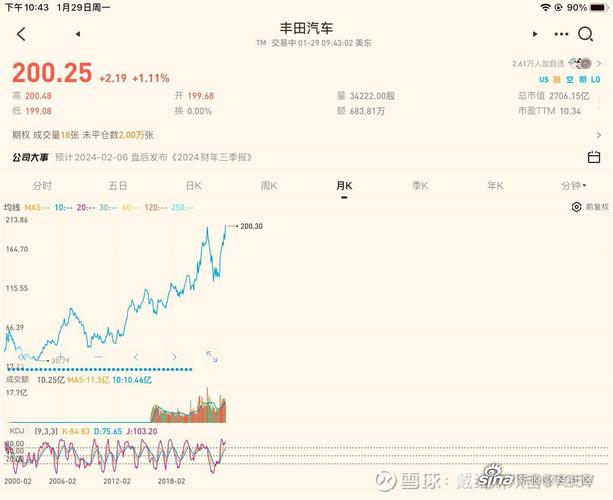This screenshot has width=613, height=500.
Task: Switch to the previous stock arrow
Action: (78, 34)
